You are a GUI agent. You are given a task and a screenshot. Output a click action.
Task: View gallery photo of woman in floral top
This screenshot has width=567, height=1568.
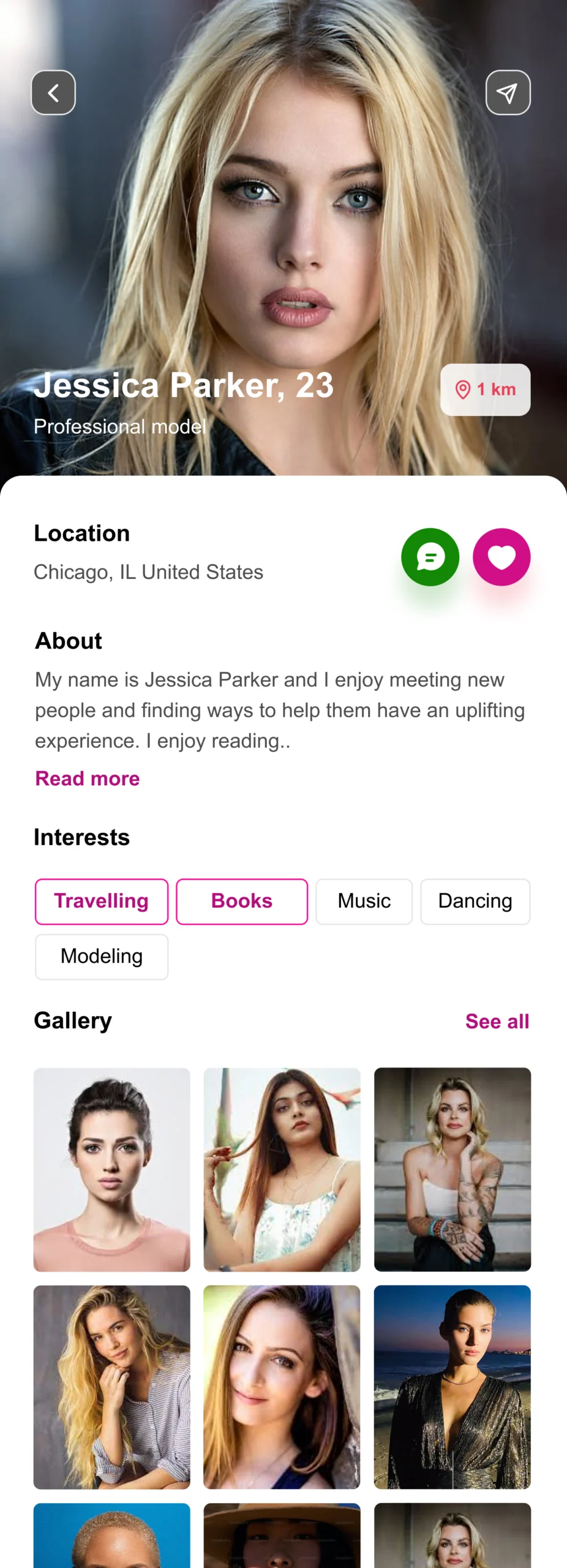coord(282,1169)
